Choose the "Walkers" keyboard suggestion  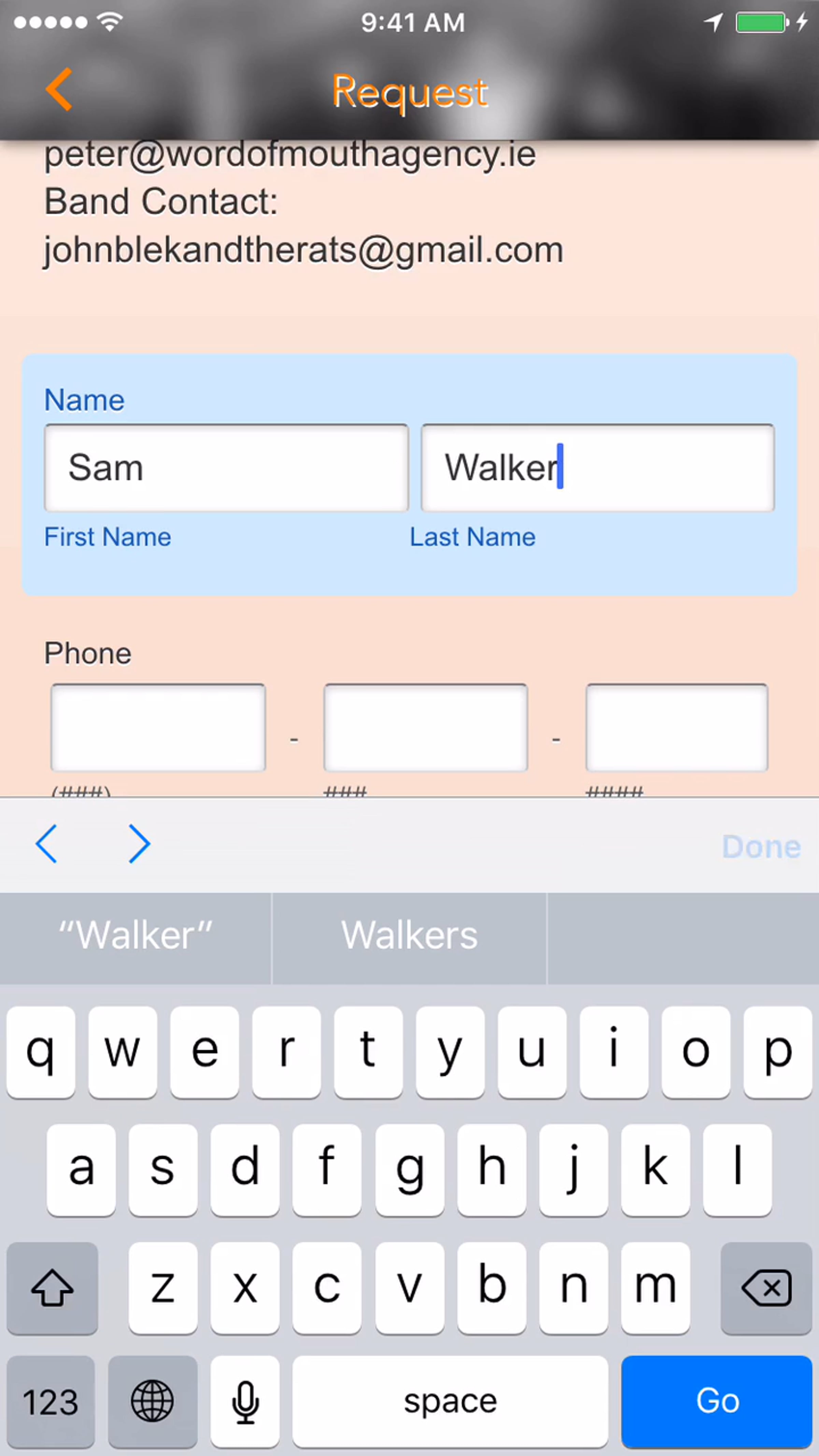409,935
